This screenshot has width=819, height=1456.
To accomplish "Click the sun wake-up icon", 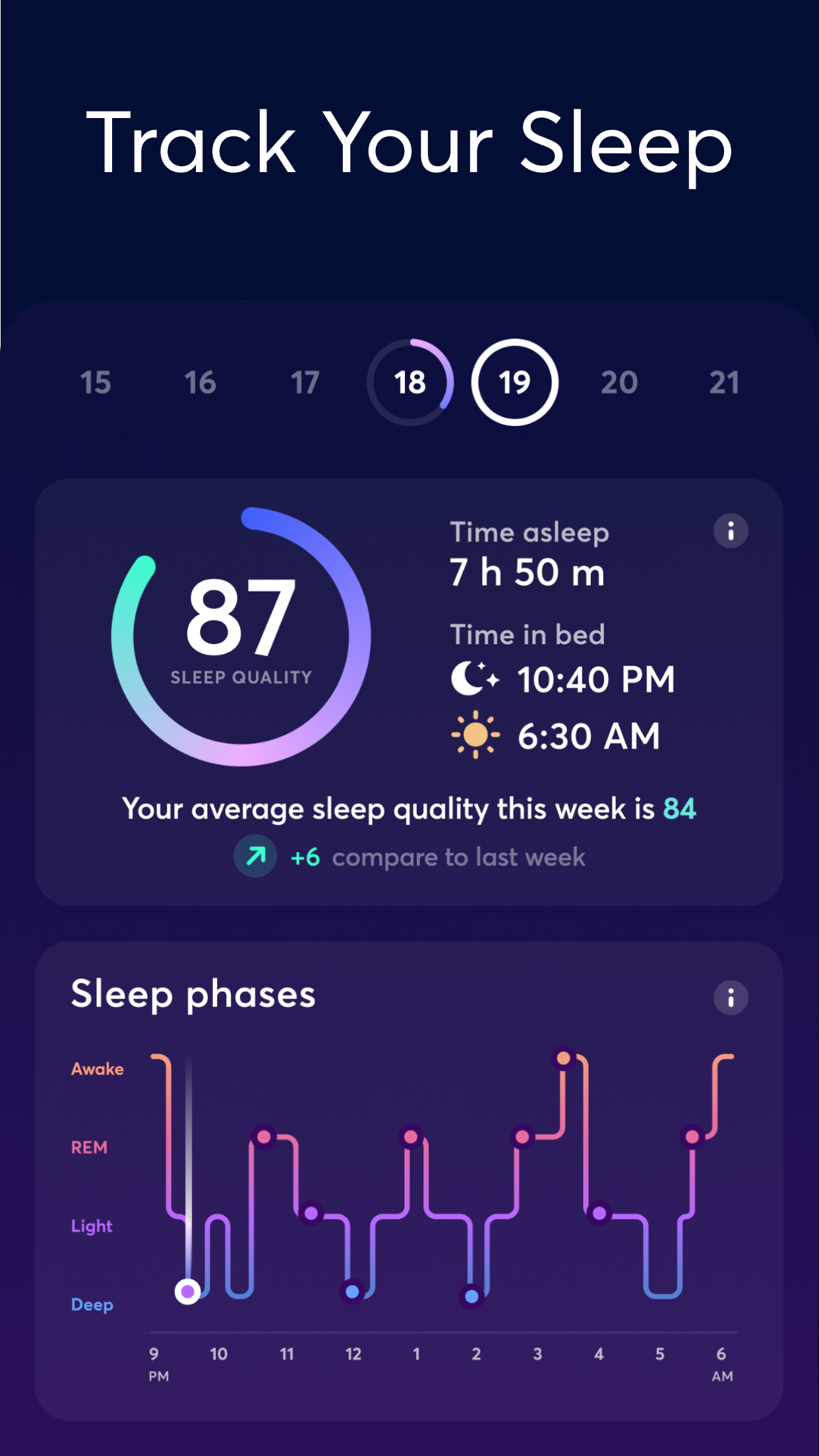I will pos(474,734).
